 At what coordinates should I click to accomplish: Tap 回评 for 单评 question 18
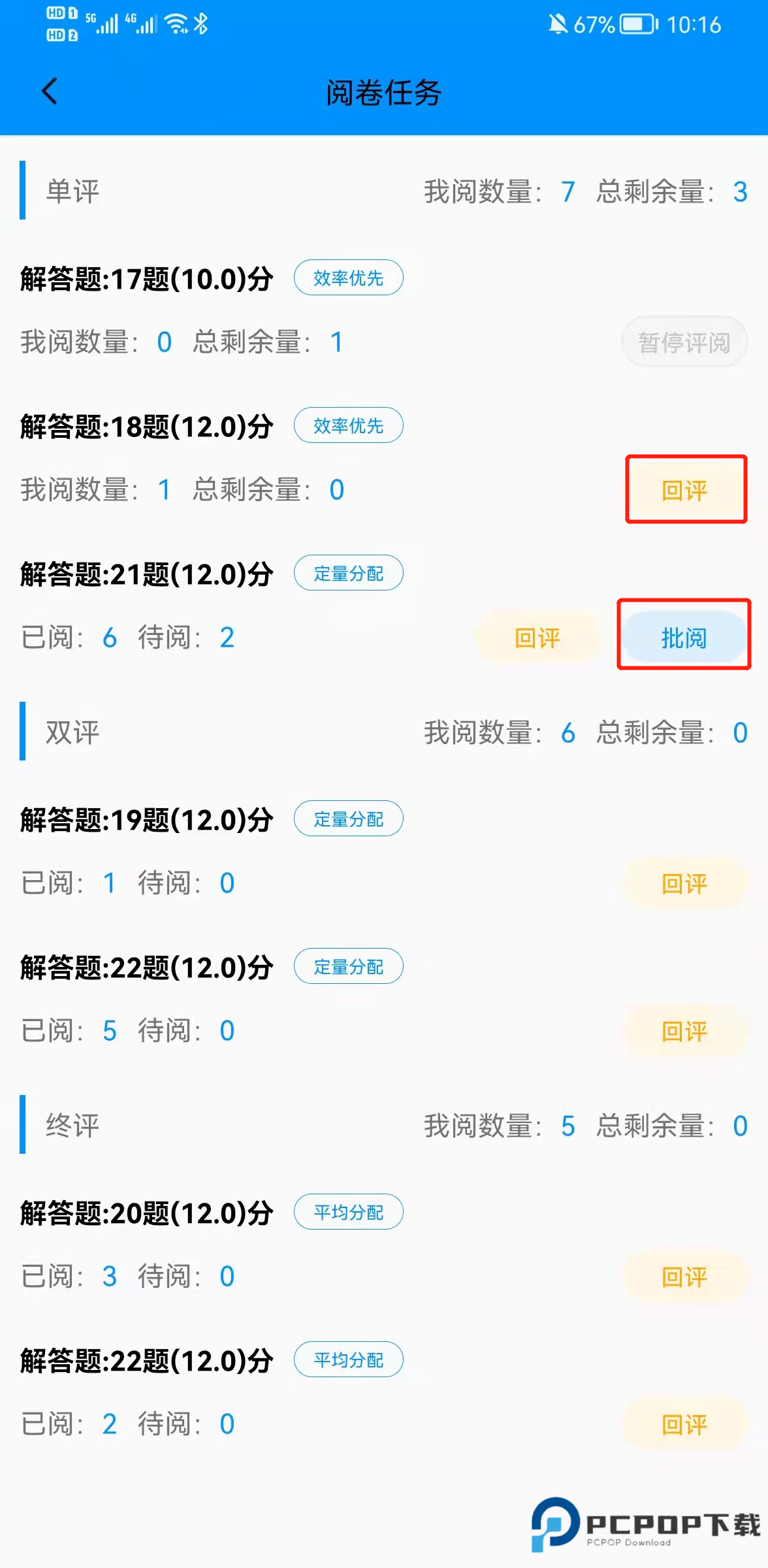tap(684, 490)
